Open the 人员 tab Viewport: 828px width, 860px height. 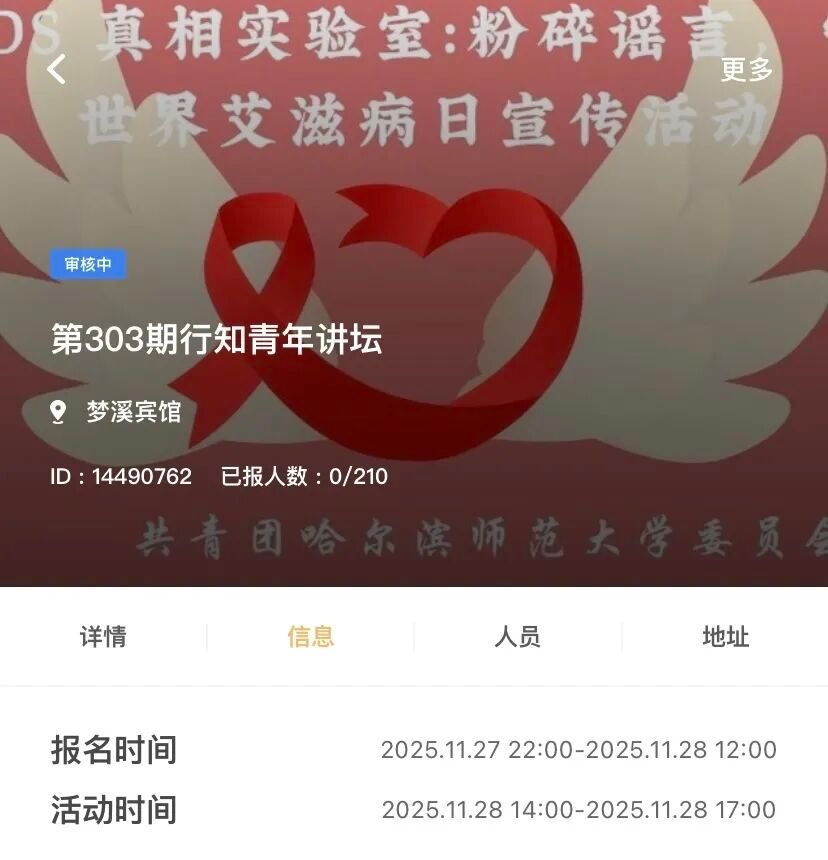[x=517, y=637]
